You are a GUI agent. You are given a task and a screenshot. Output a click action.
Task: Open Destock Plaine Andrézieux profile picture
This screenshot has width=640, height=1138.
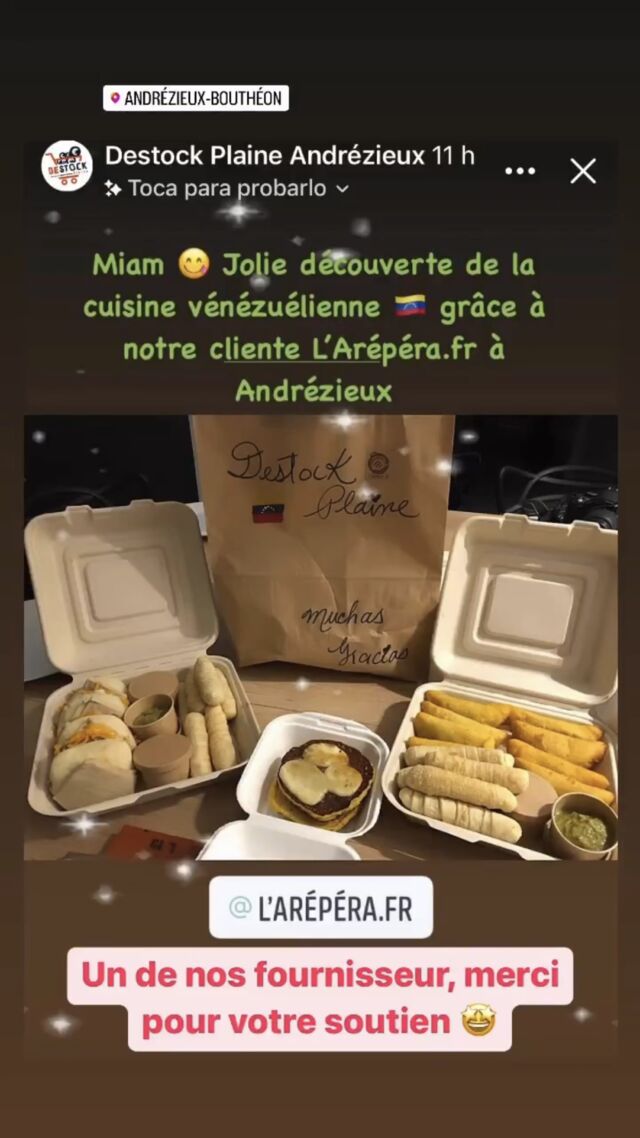[67, 166]
